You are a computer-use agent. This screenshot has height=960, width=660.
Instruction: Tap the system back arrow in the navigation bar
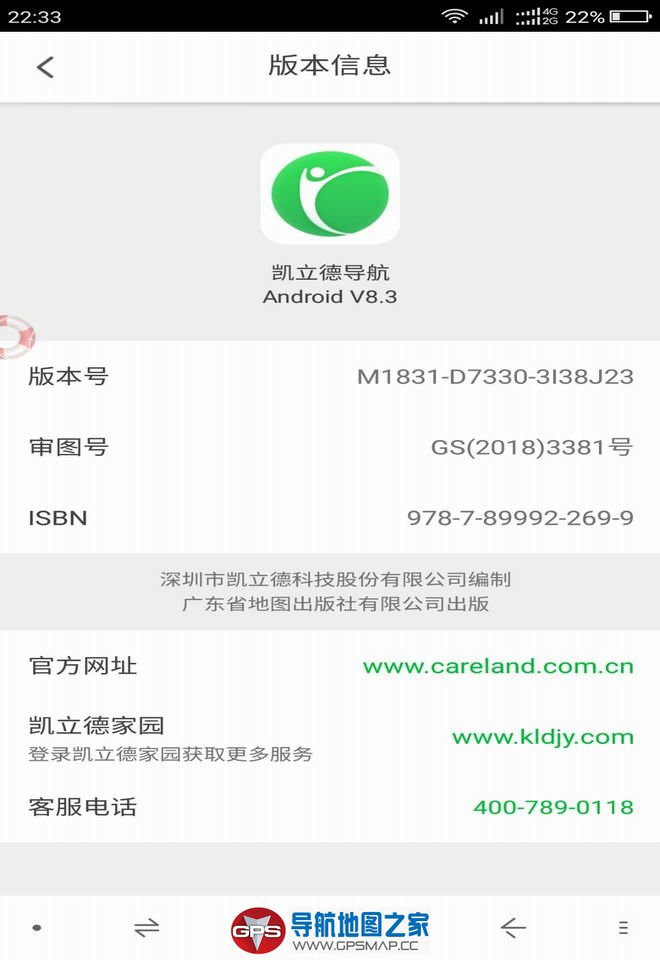coord(513,928)
